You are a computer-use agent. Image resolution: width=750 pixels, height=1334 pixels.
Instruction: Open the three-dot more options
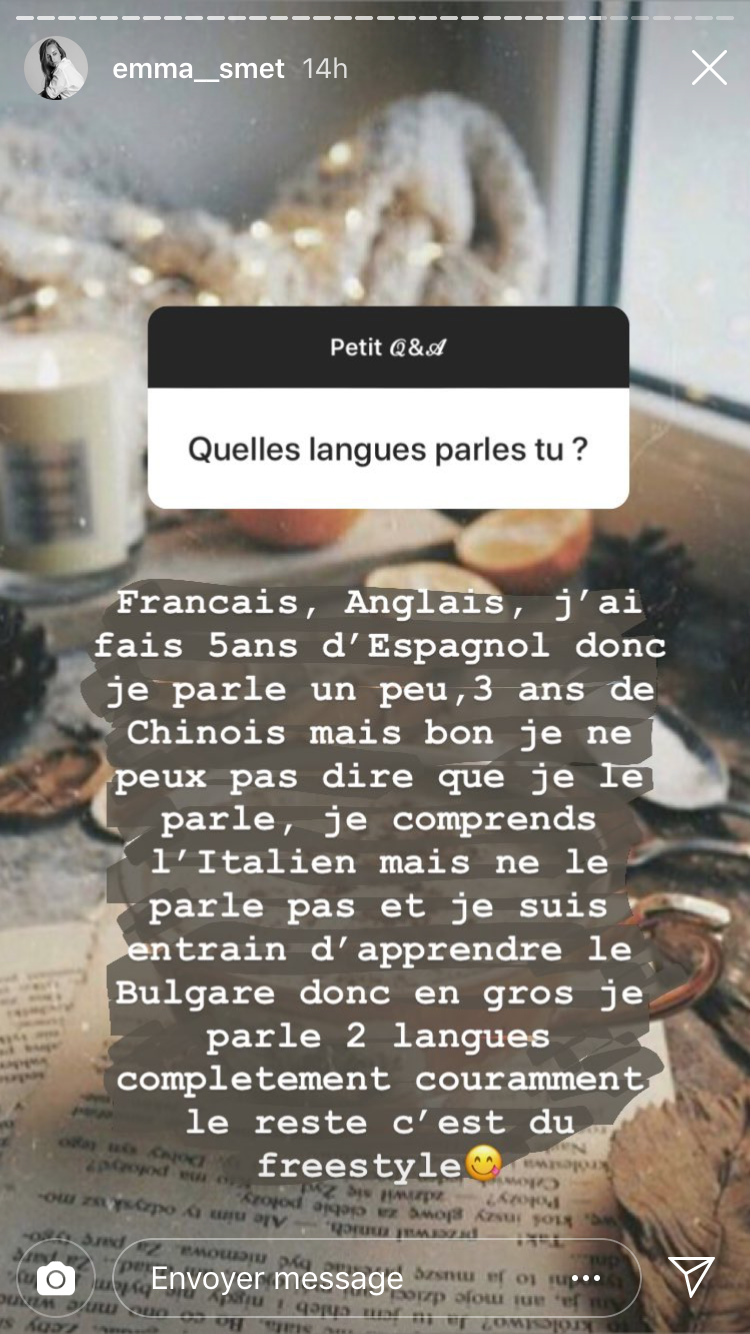[x=585, y=1278]
